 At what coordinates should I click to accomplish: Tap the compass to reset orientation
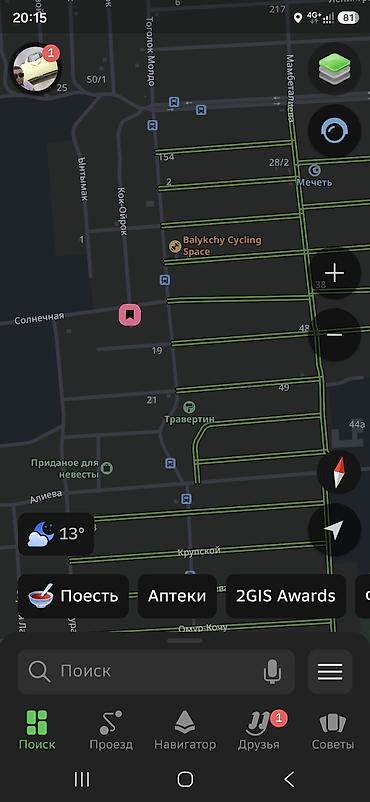[339, 472]
